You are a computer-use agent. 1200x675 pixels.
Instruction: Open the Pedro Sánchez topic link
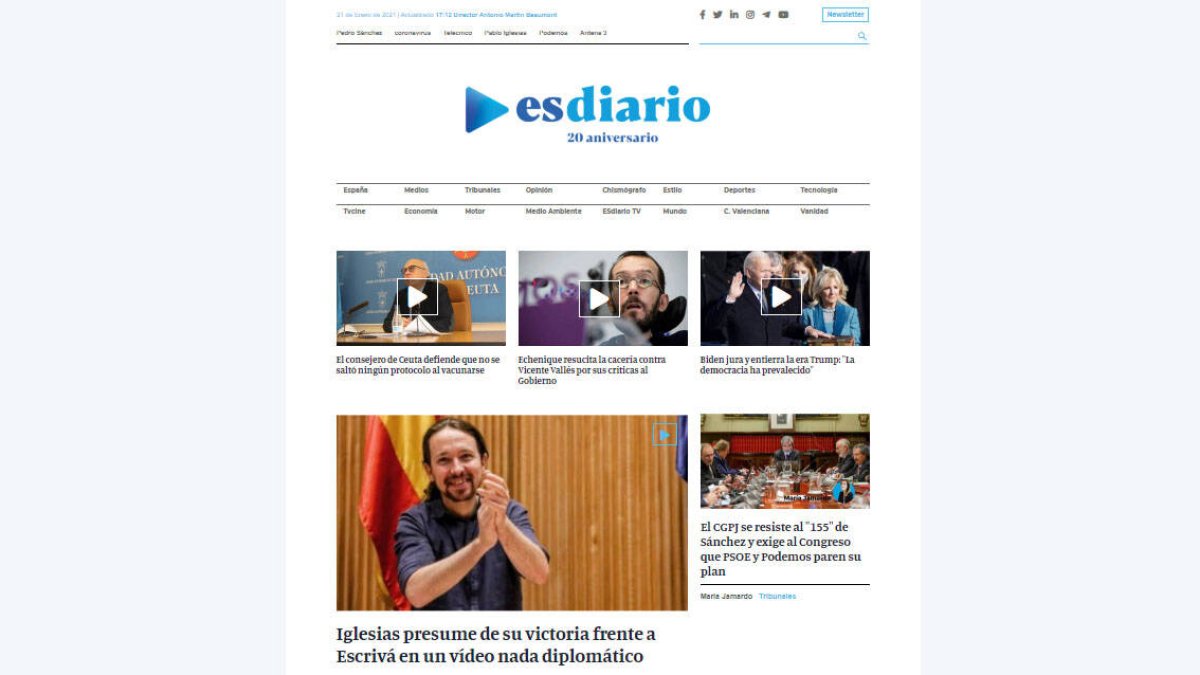(x=359, y=33)
